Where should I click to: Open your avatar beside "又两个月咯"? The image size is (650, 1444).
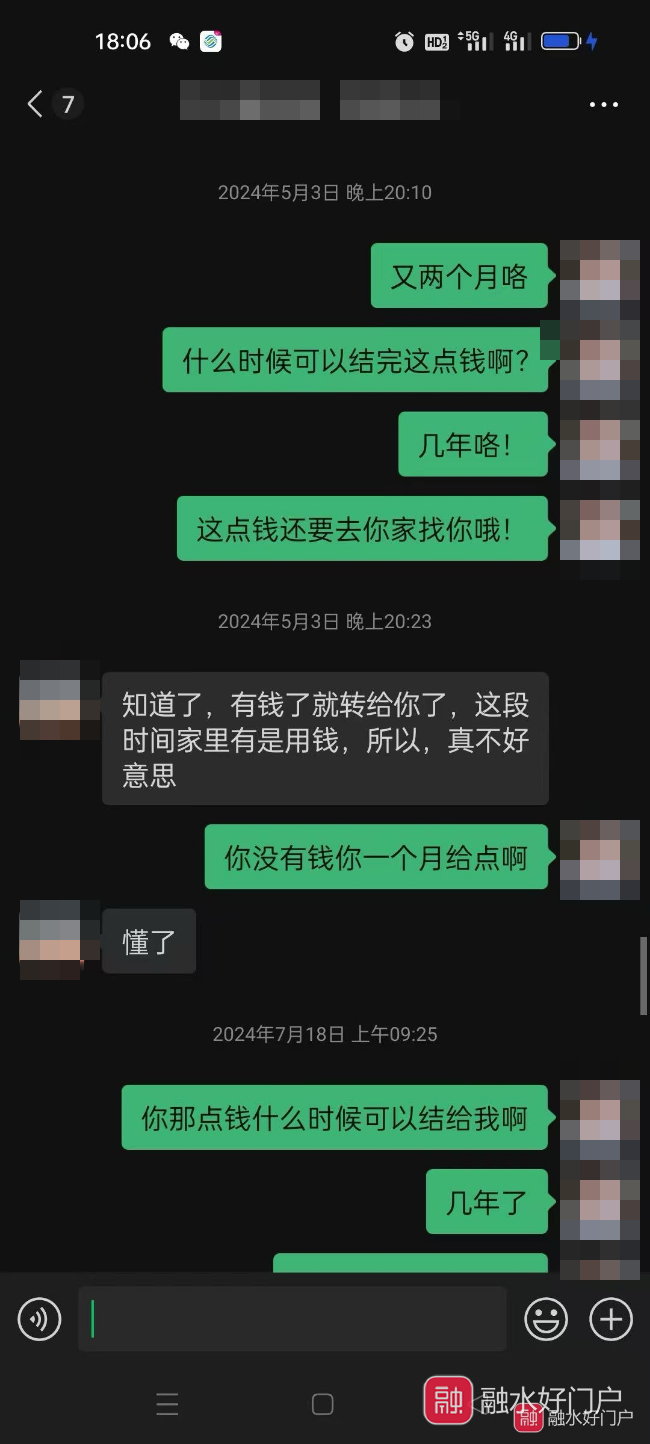599,276
